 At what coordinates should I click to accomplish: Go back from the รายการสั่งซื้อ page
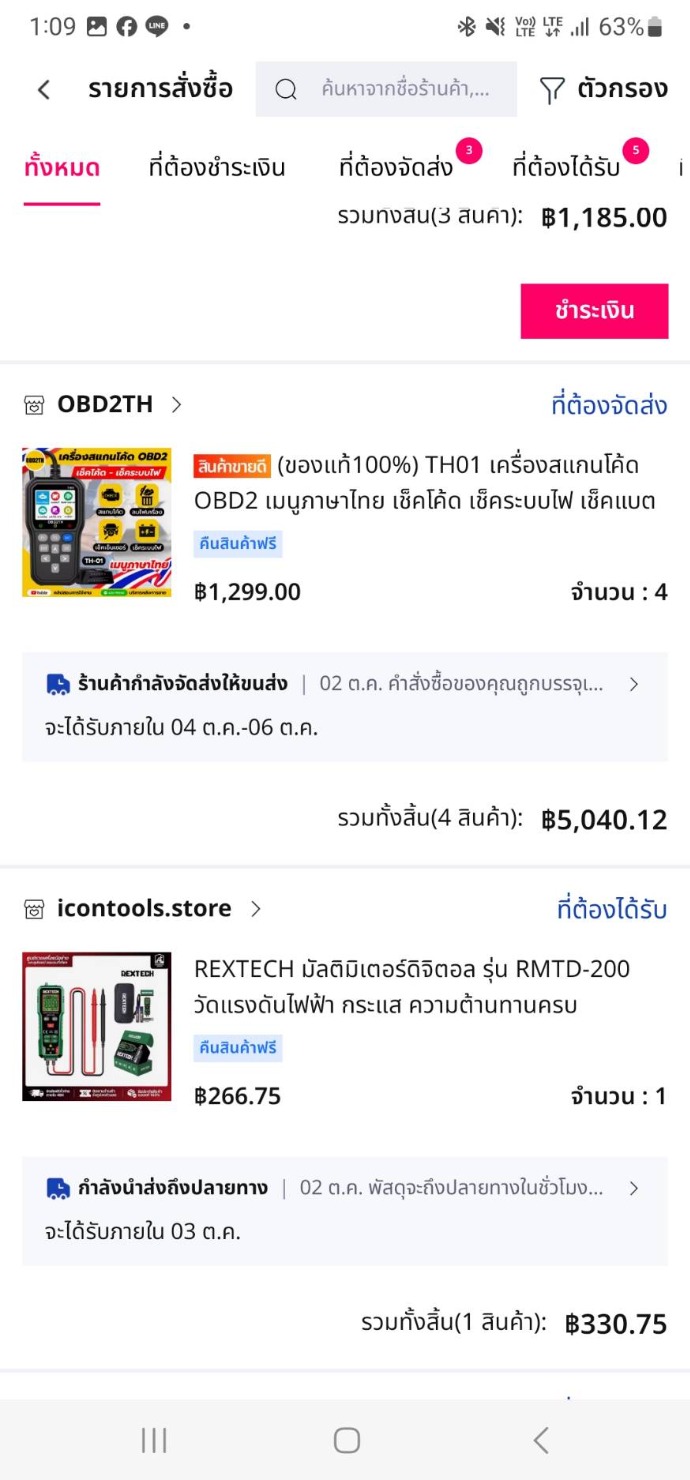click(x=44, y=90)
